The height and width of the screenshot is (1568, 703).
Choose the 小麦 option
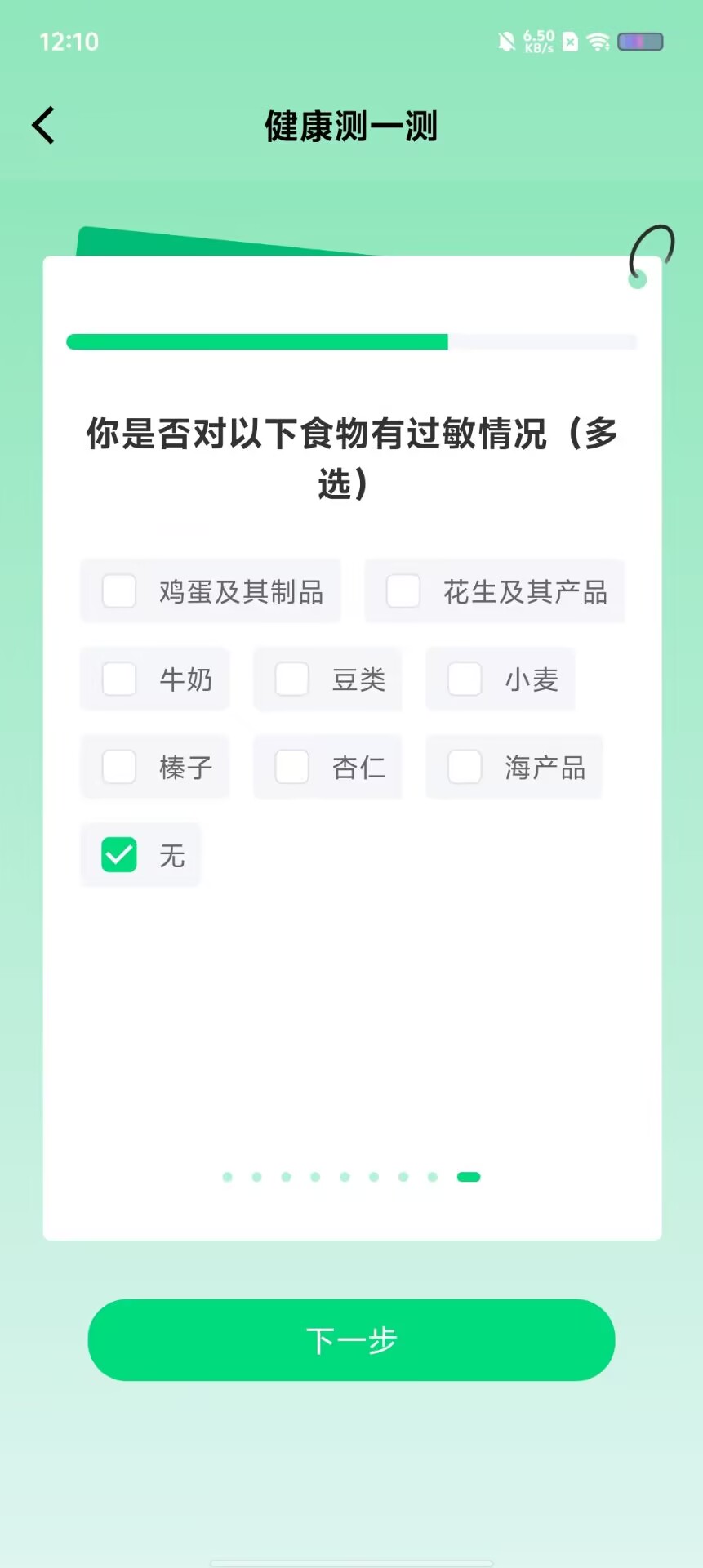pos(465,679)
